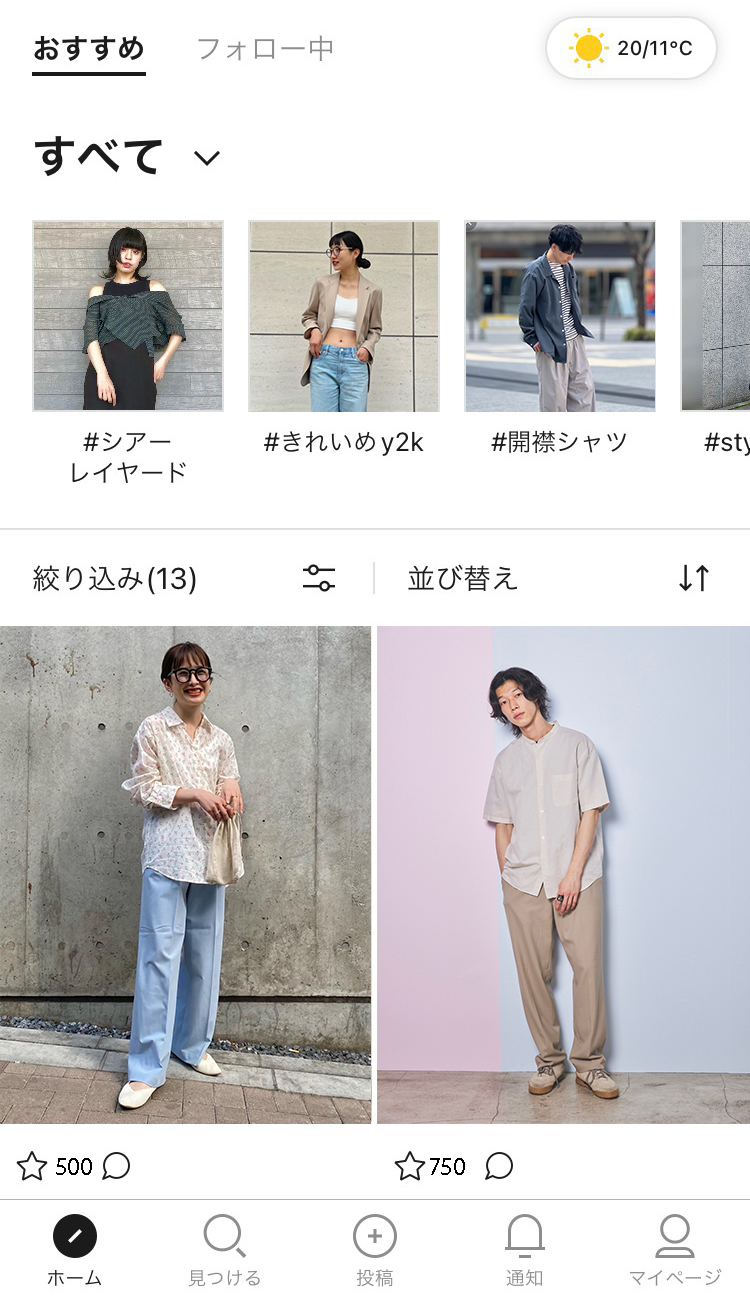Open comments on the 750-star post
The width and height of the screenshot is (750, 1298).
[499, 1166]
